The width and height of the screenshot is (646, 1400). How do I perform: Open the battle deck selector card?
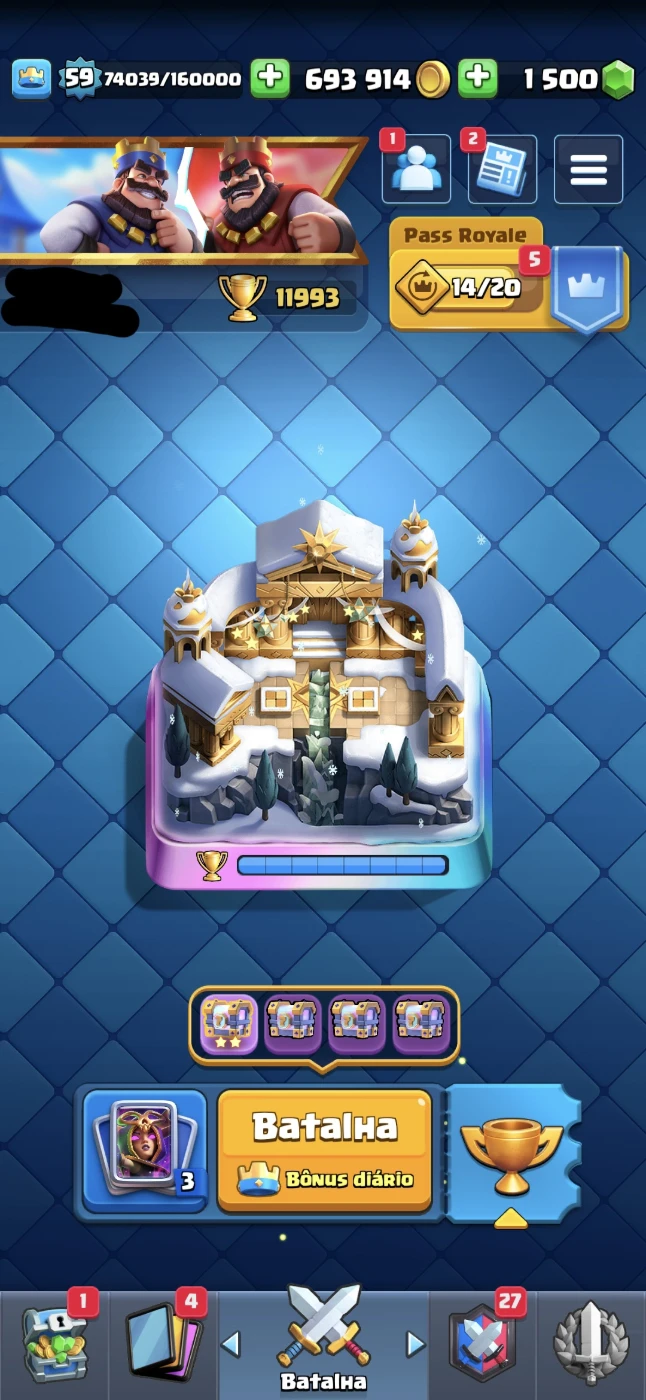145,1150
